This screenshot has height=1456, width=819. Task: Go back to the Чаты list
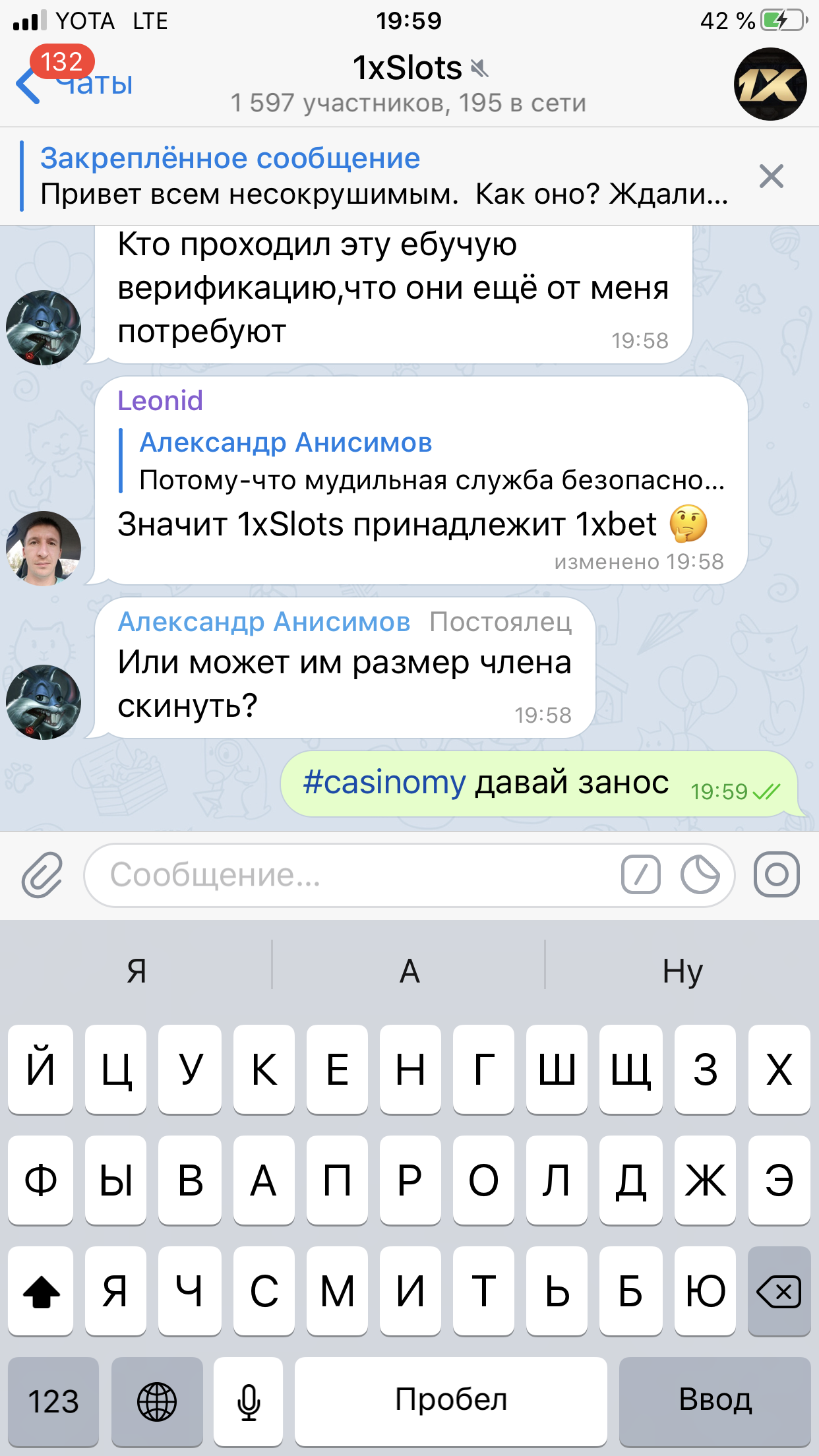[x=73, y=84]
